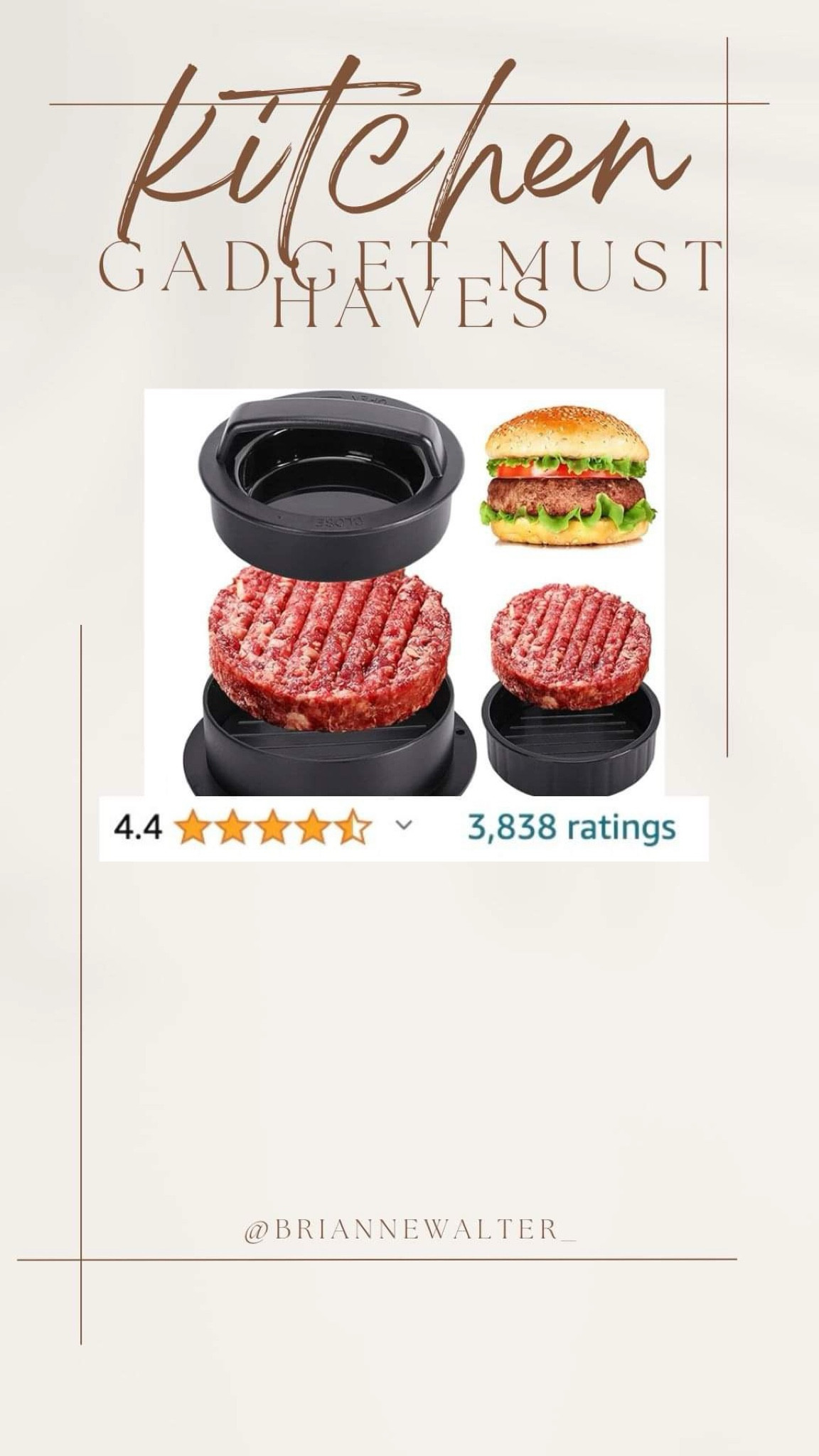
Task: Click the fourth orange star icon
Action: click(x=314, y=829)
